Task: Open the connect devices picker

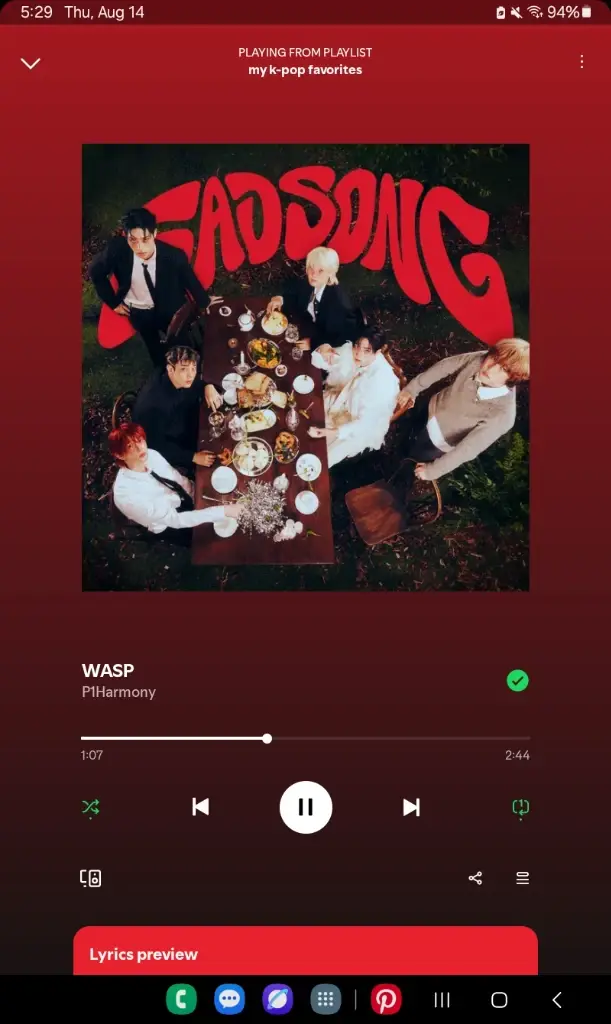Action: (x=91, y=878)
